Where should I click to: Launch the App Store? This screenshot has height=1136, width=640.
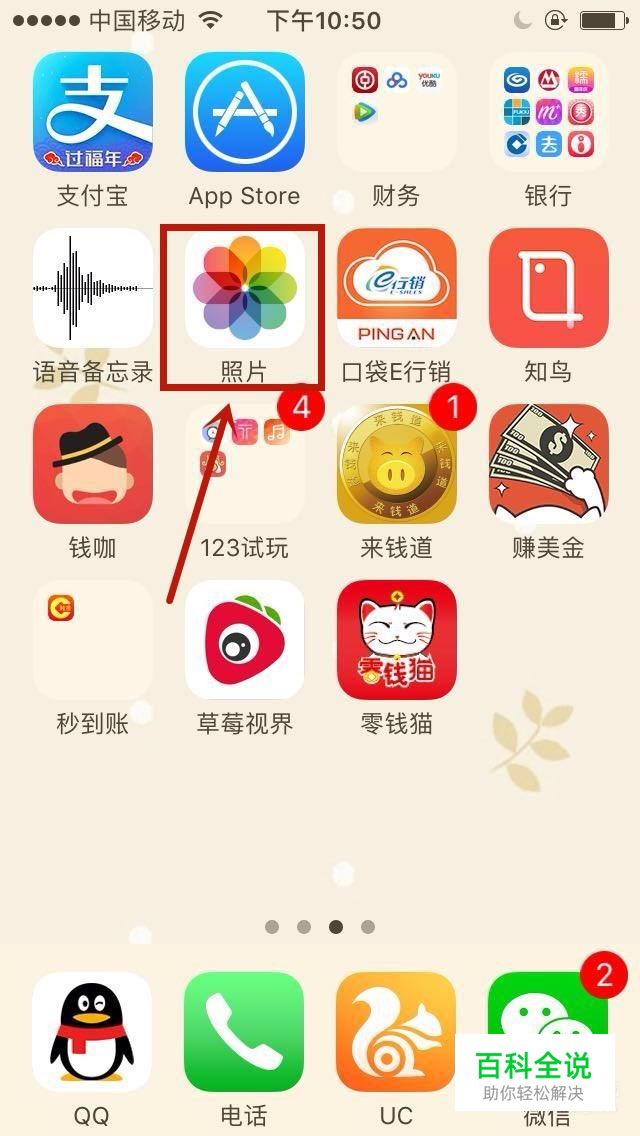click(245, 112)
